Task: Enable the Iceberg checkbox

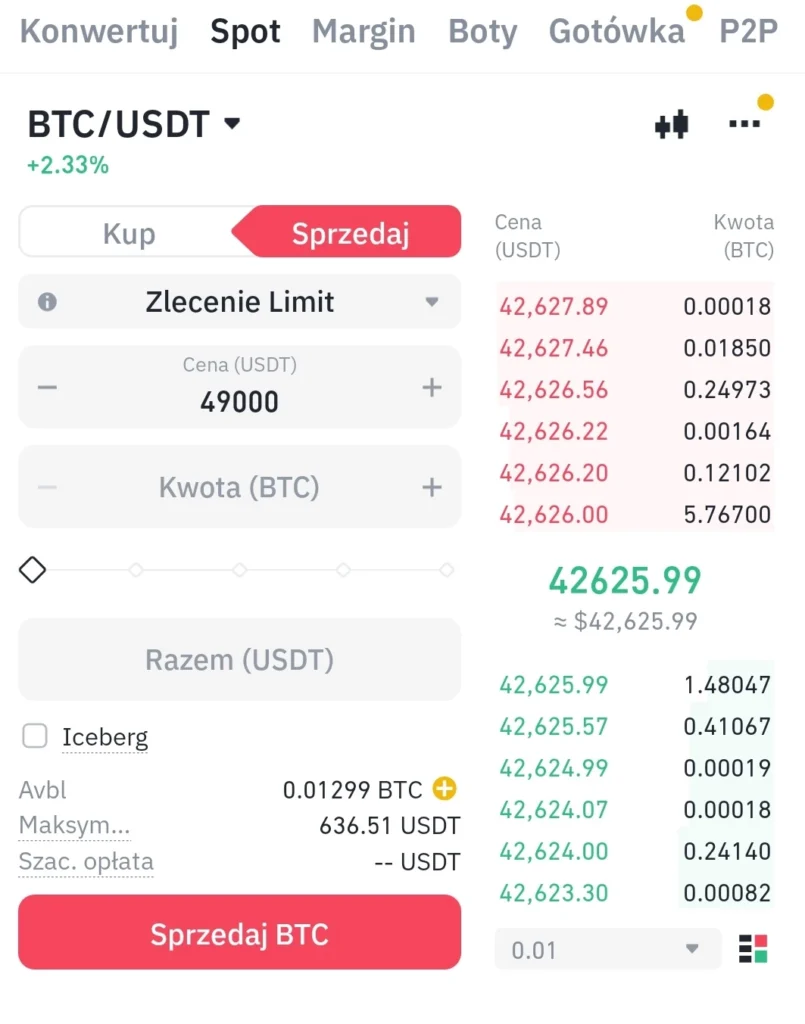Action: 34,735
